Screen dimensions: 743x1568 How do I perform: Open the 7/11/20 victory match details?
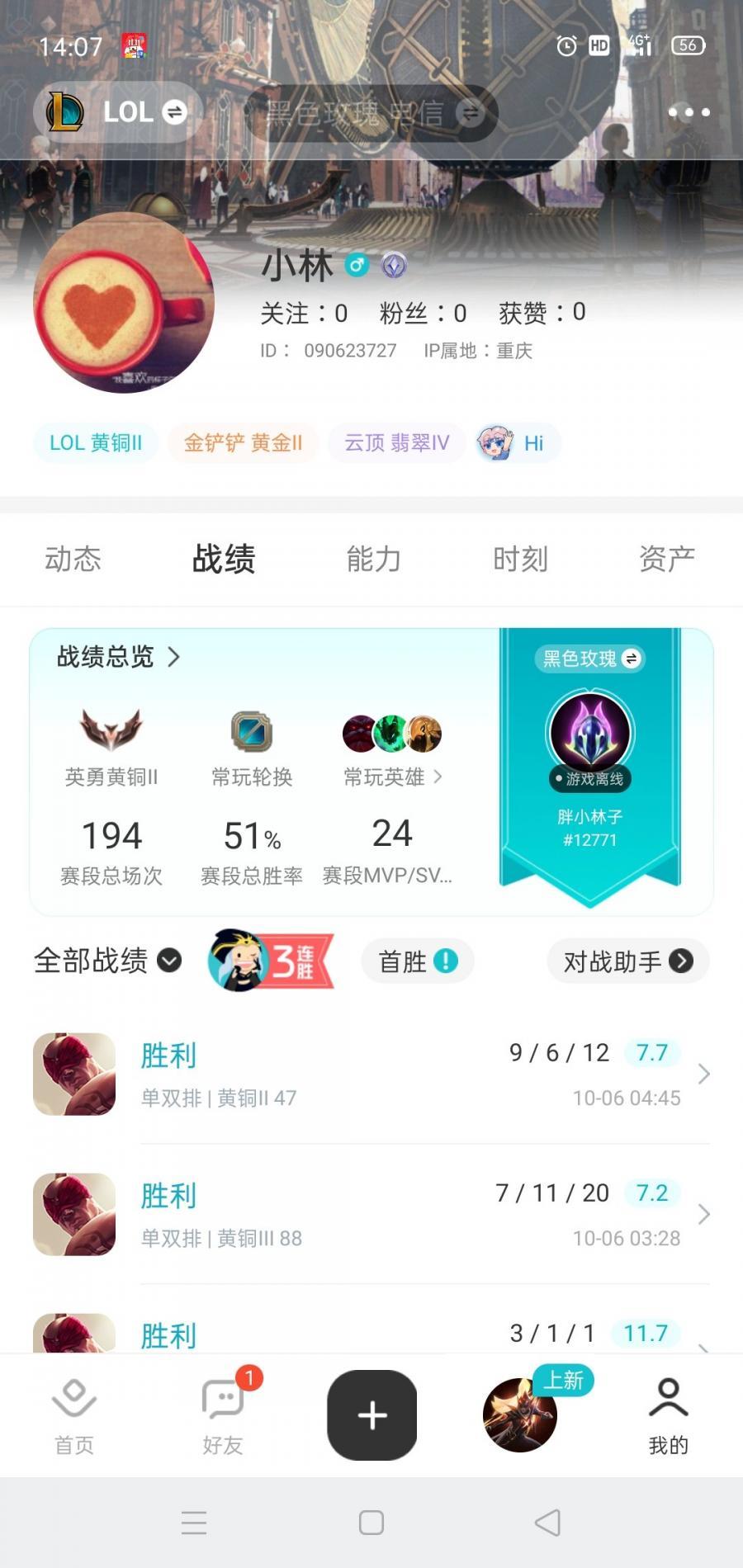(x=371, y=1214)
